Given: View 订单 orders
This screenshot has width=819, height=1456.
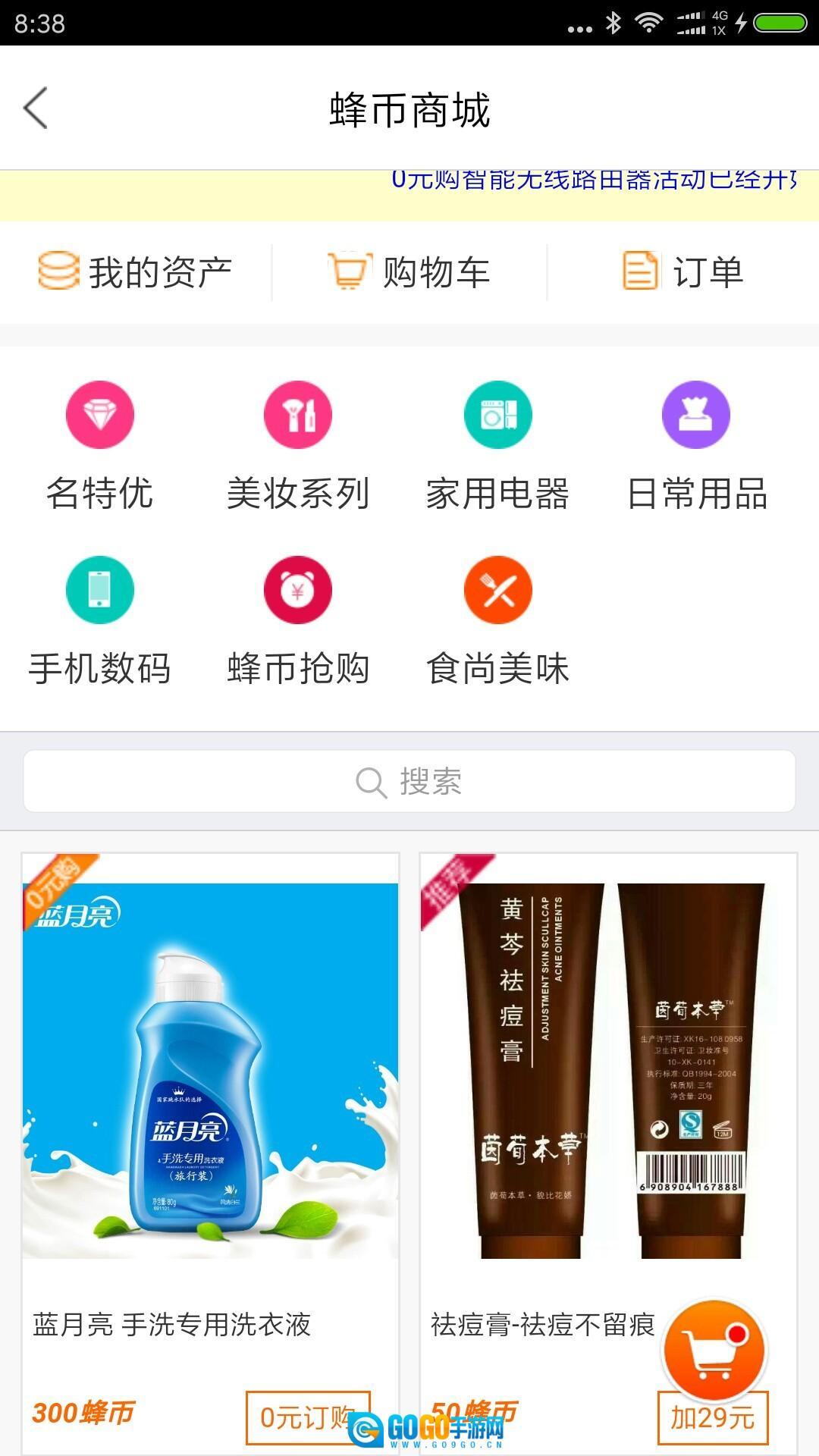Looking at the screenshot, I should [x=682, y=272].
